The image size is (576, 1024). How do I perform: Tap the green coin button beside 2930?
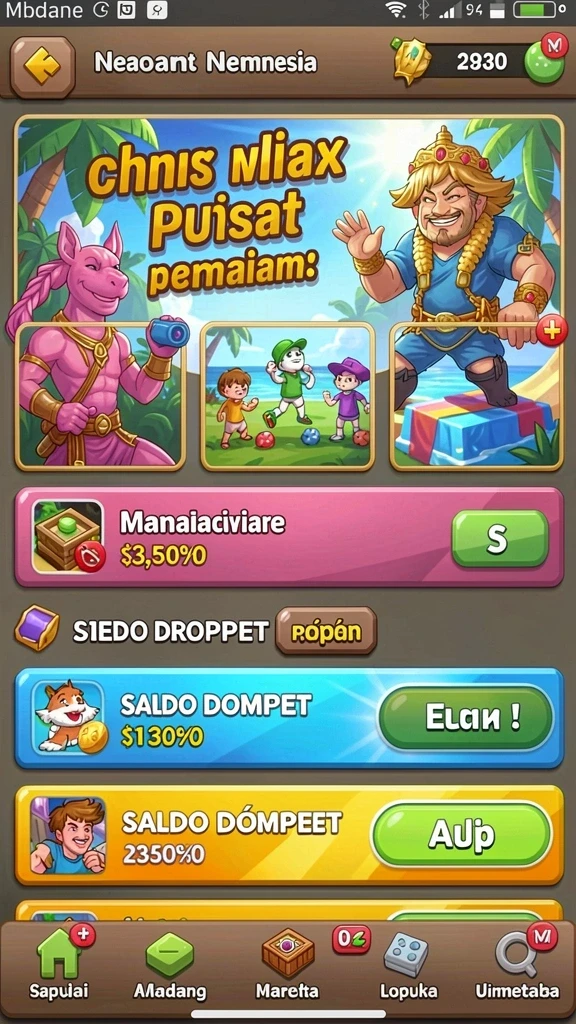coord(545,63)
